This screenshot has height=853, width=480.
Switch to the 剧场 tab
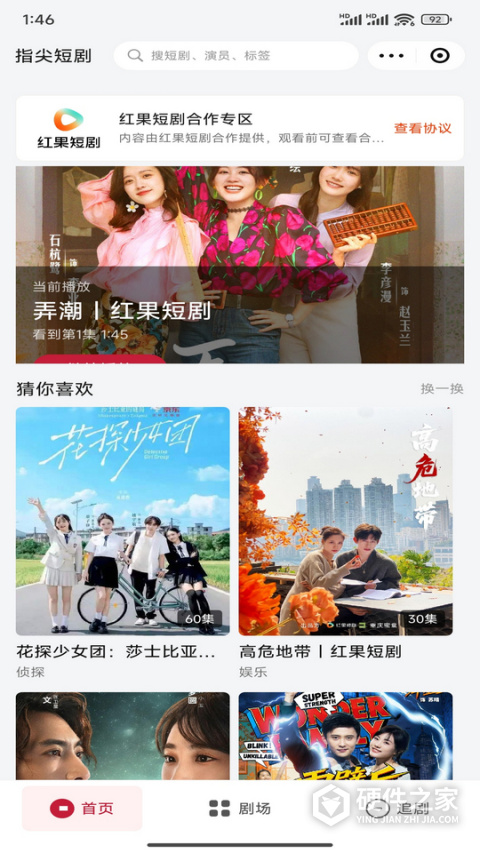240,808
